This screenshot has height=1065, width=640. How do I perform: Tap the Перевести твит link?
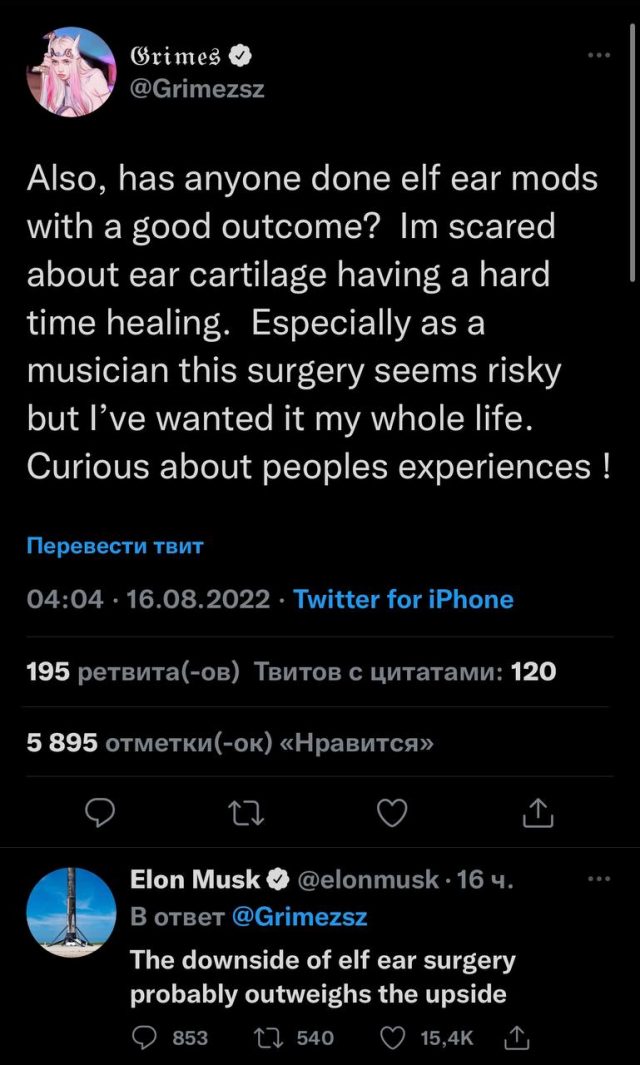pyautogui.click(x=114, y=546)
